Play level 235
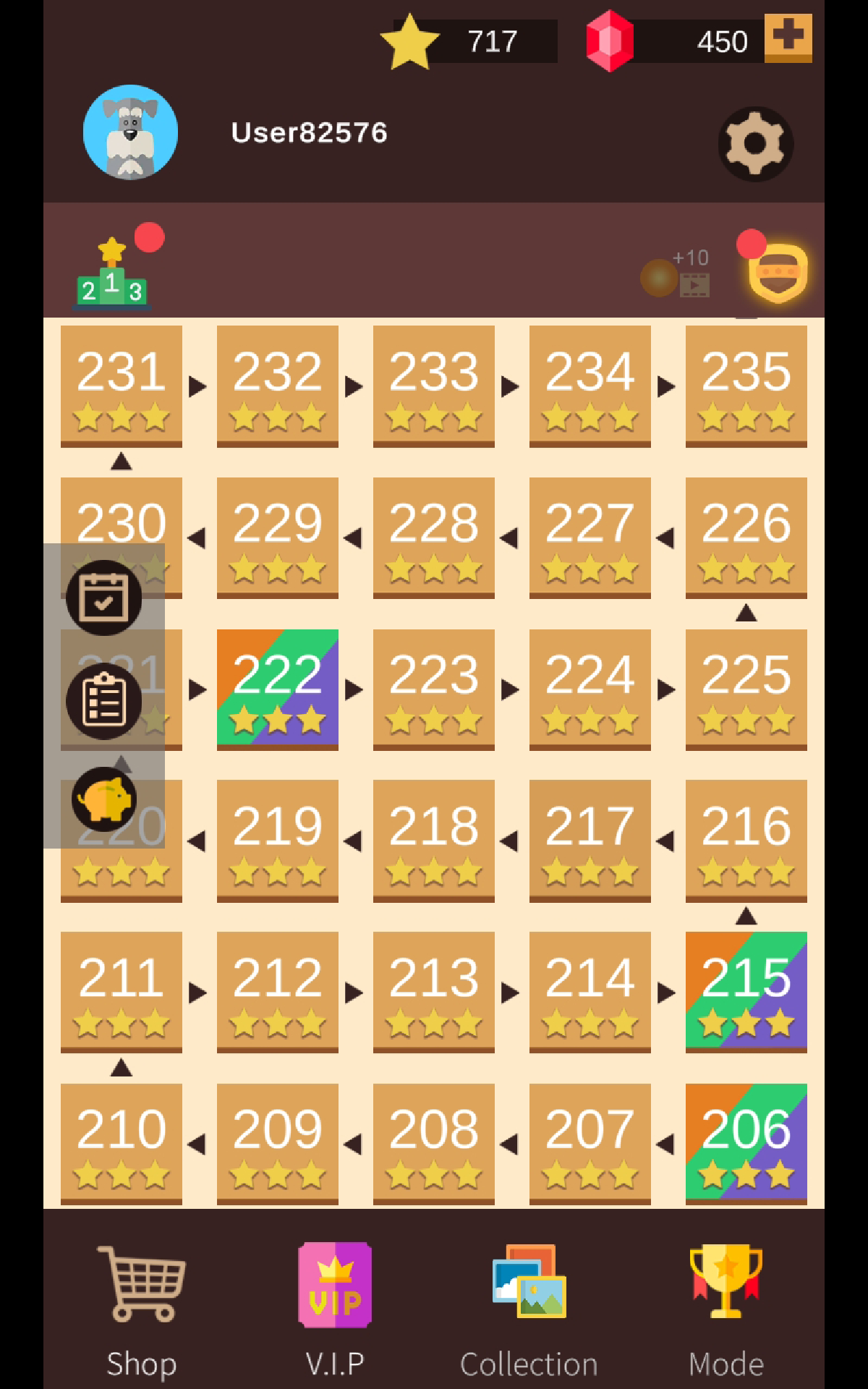This screenshot has width=868, height=1389. (x=746, y=386)
